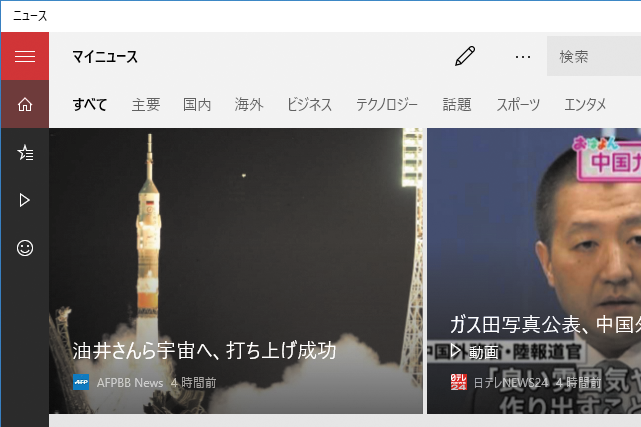This screenshot has height=427, width=641.
Task: Switch to the 国内 tab
Action: pyautogui.click(x=197, y=105)
